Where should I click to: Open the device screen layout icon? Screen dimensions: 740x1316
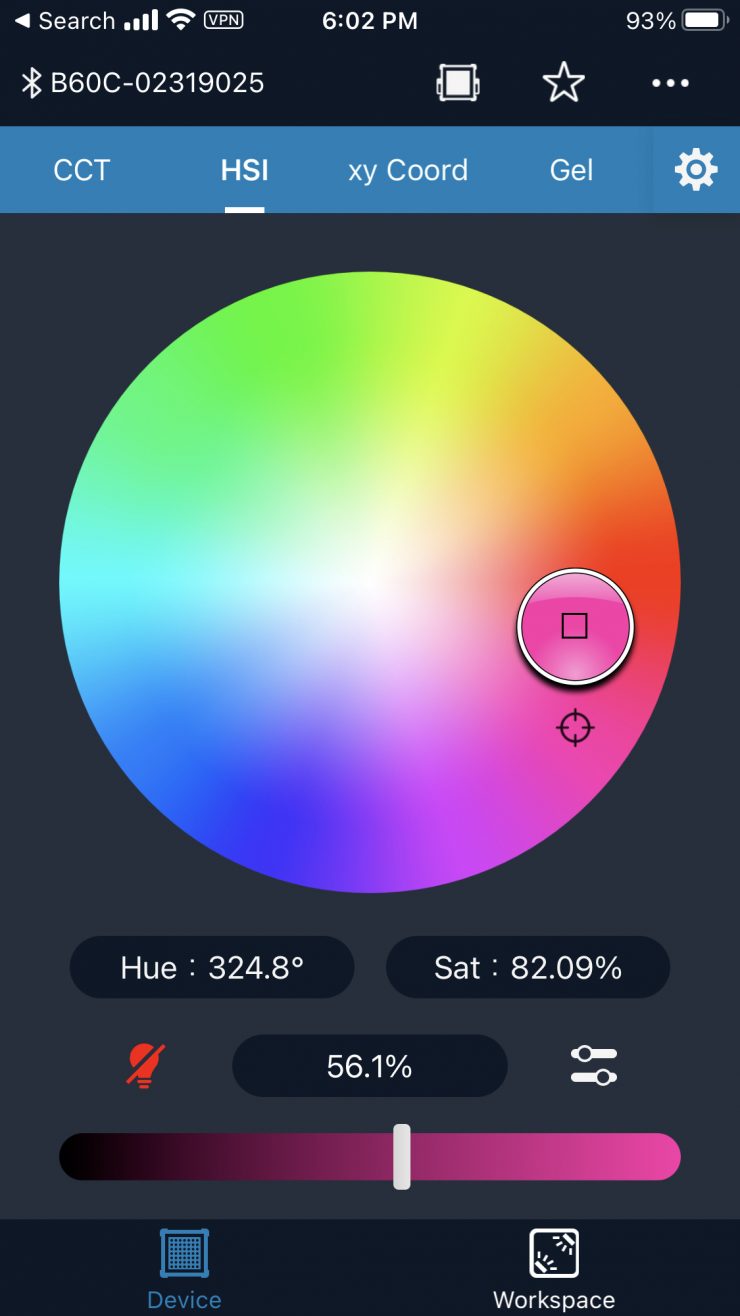click(x=458, y=83)
